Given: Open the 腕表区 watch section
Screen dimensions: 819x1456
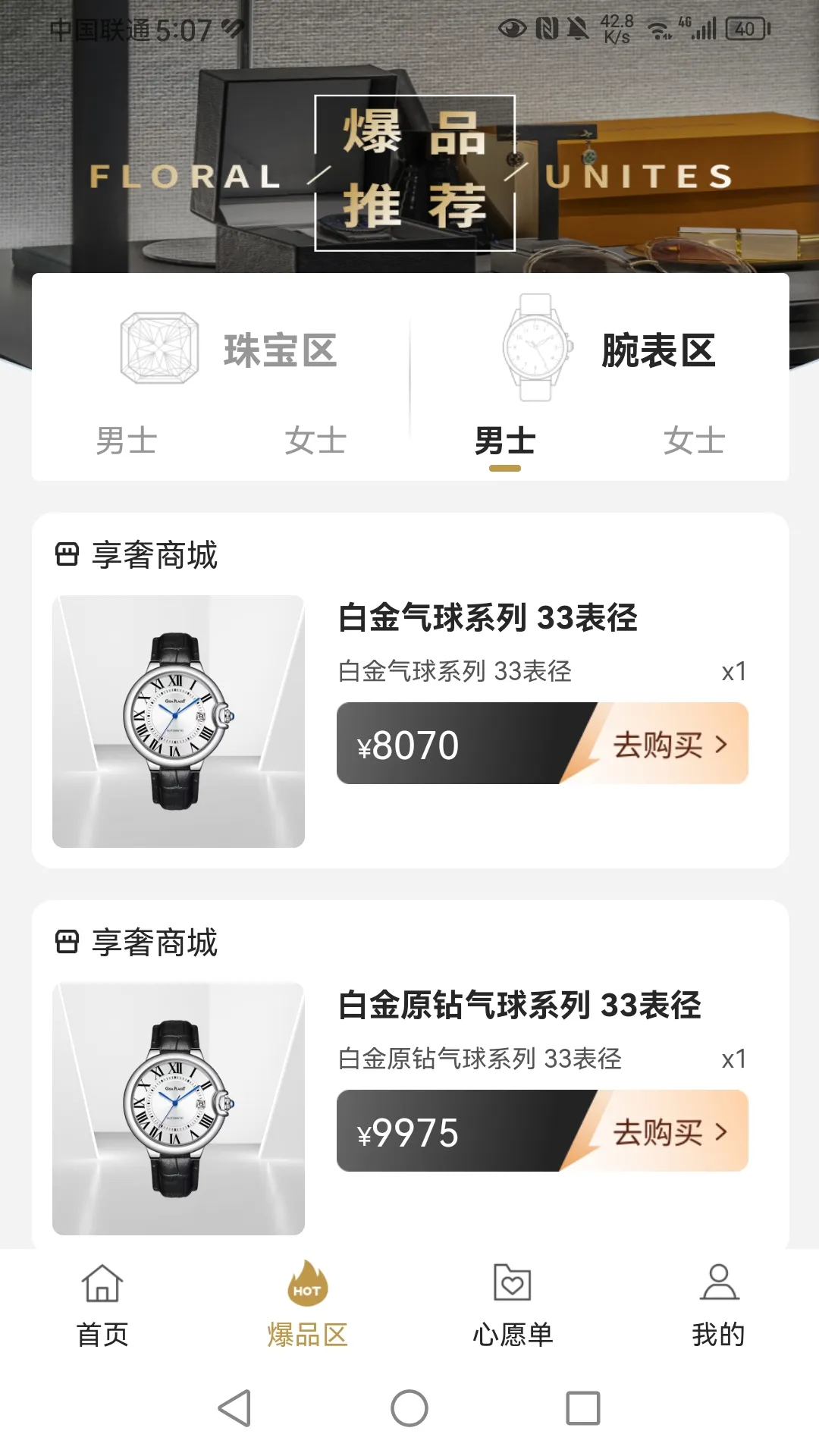Looking at the screenshot, I should 657,351.
